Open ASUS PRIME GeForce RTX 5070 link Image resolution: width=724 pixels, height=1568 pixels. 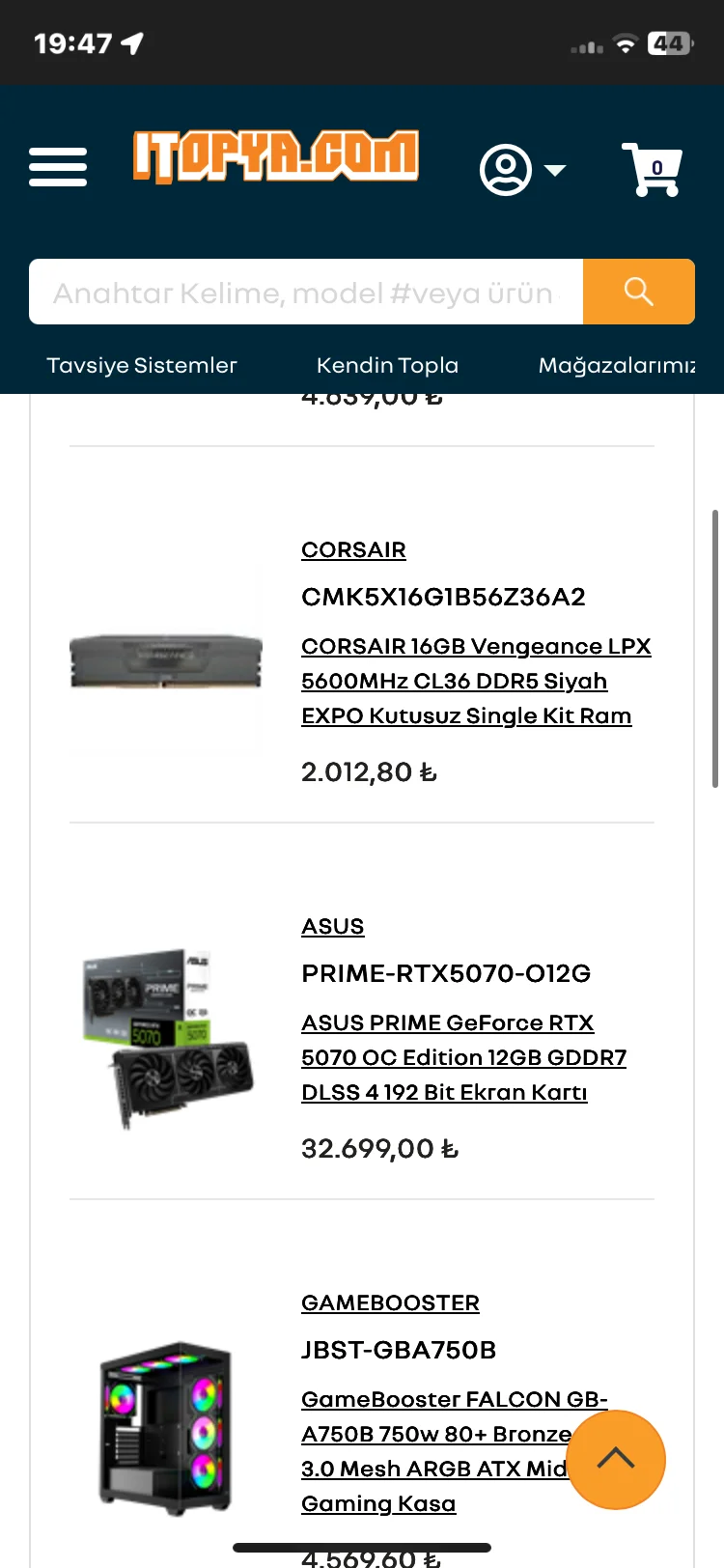click(463, 1058)
